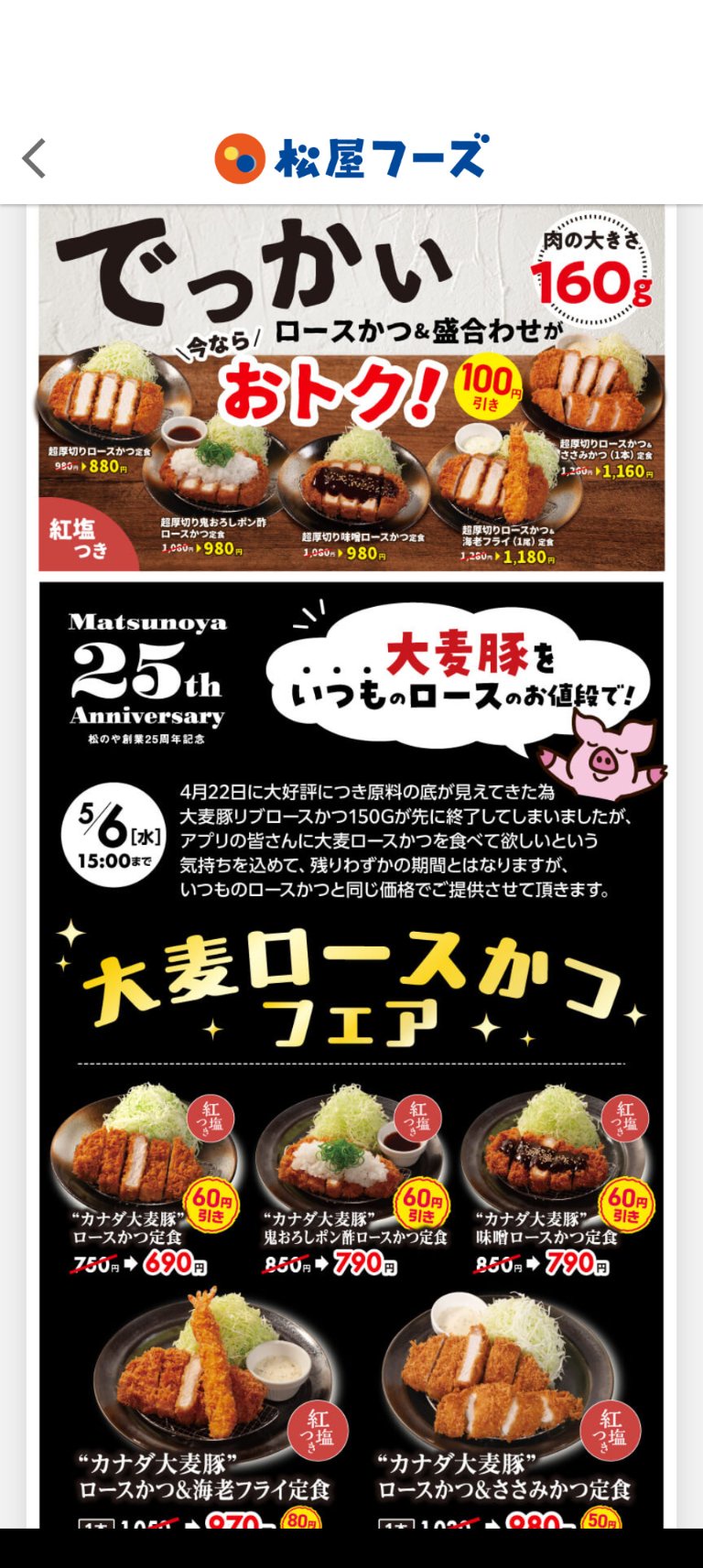Go back using the top-left arrow
The height and width of the screenshot is (1568, 703).
35,158
